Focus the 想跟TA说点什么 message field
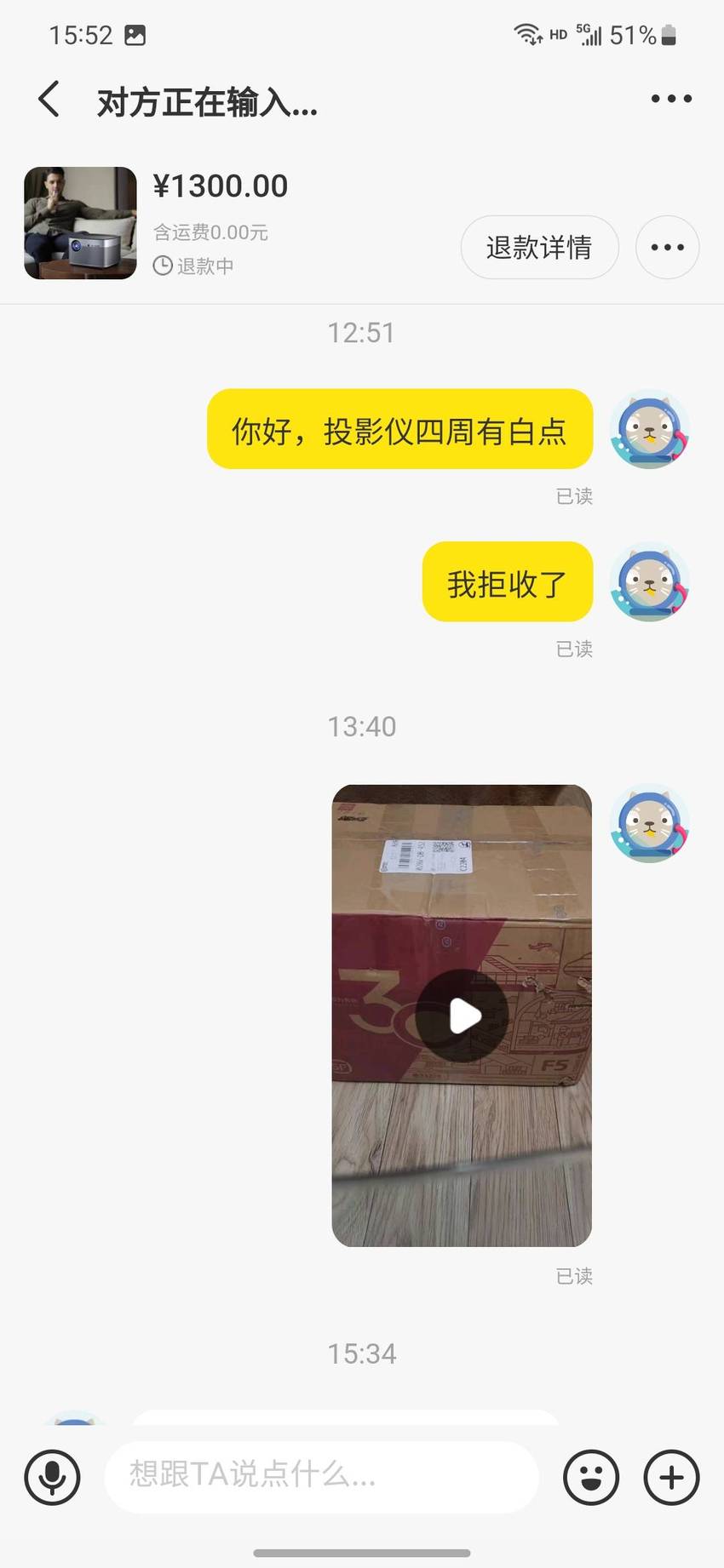Image resolution: width=724 pixels, height=1568 pixels. 321,1477
